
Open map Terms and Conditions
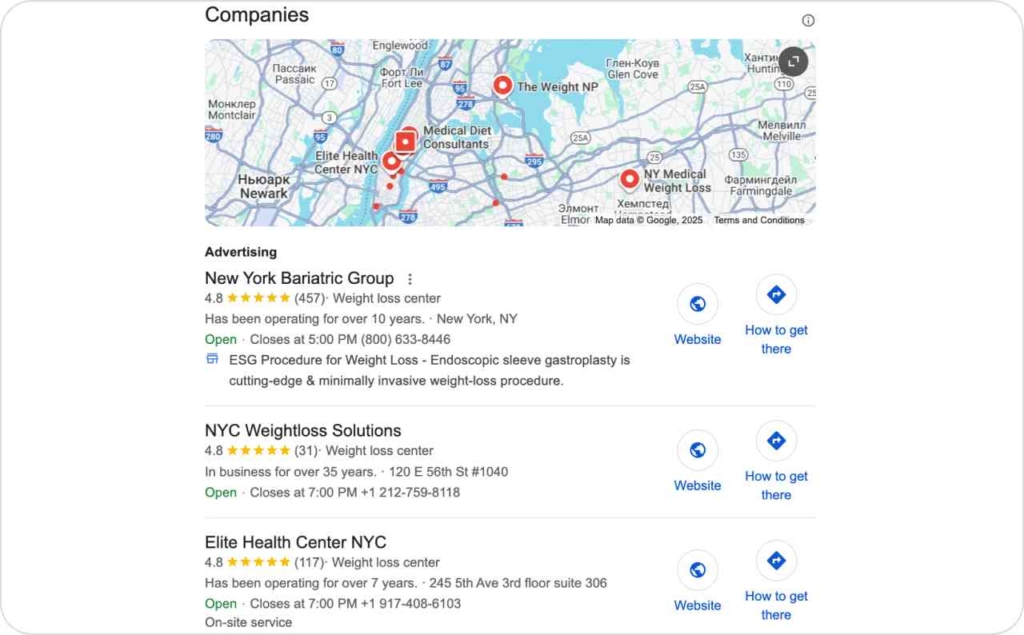758,220
